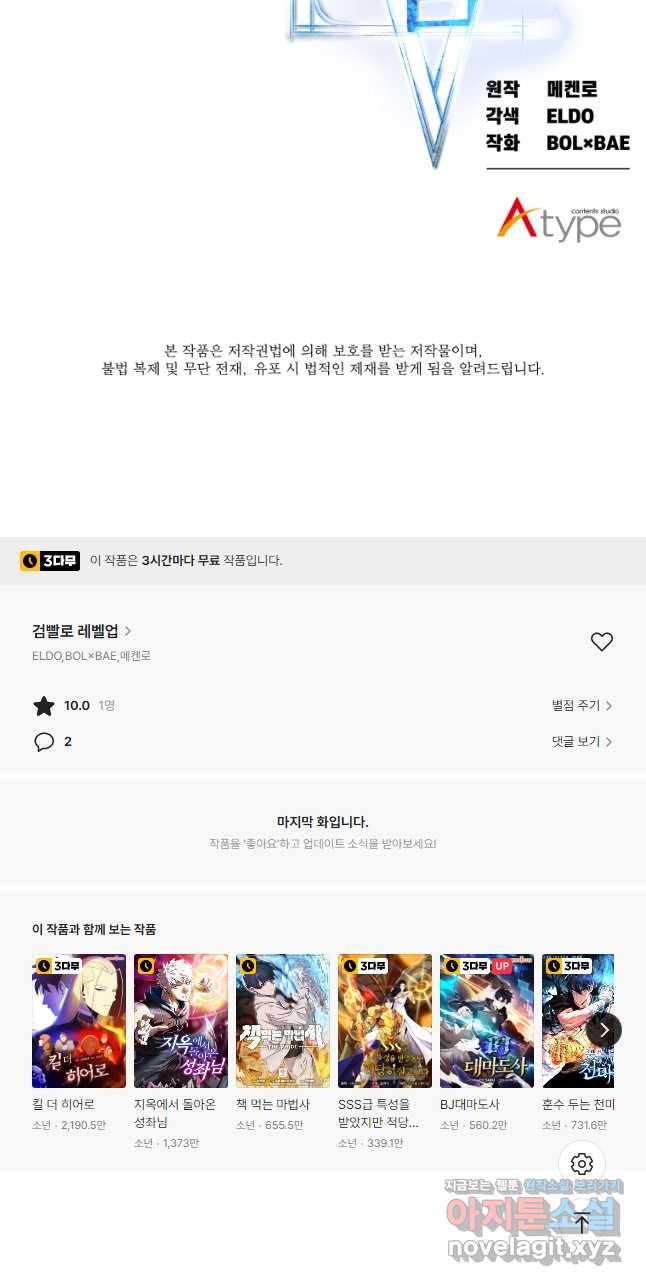Jump back to top with the up arrow
Viewport: 646px width, 1286px height.
click(x=582, y=1221)
